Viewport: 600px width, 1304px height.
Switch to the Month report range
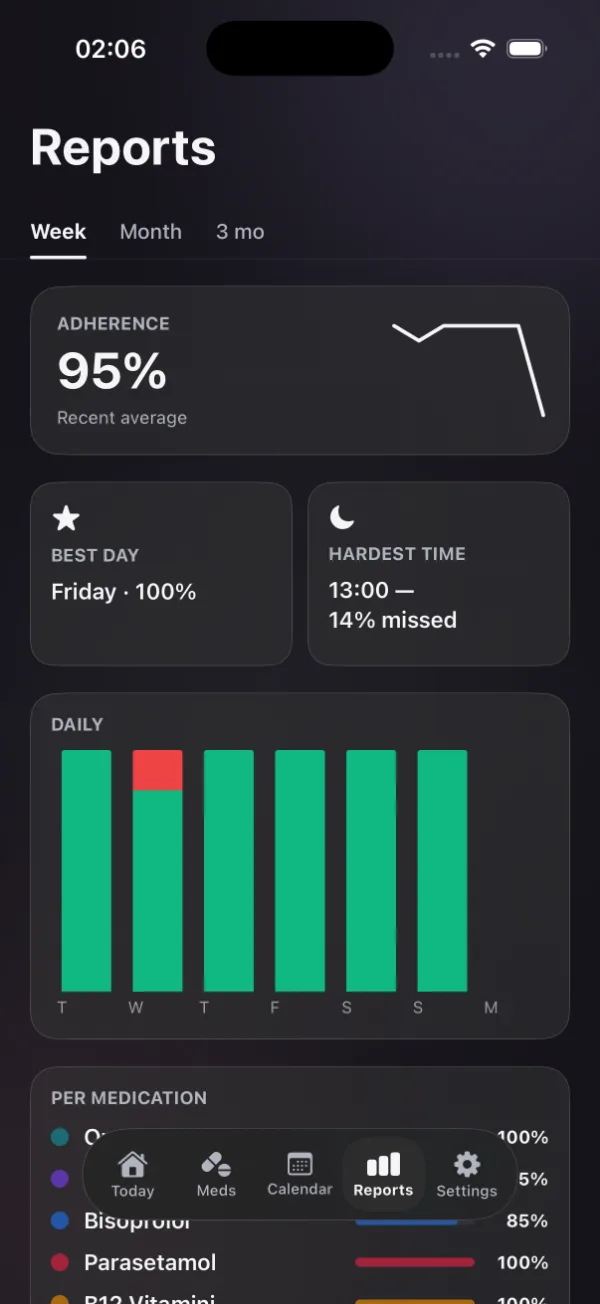tap(151, 232)
